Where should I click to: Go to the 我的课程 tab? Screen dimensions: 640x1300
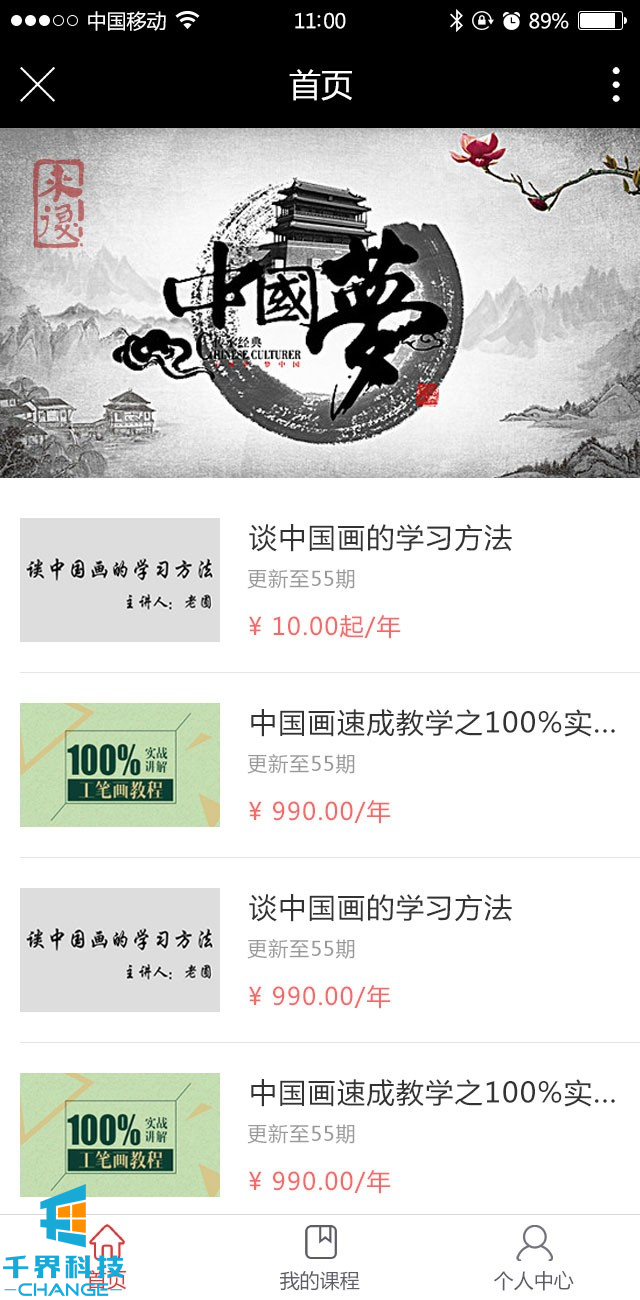coord(320,1257)
